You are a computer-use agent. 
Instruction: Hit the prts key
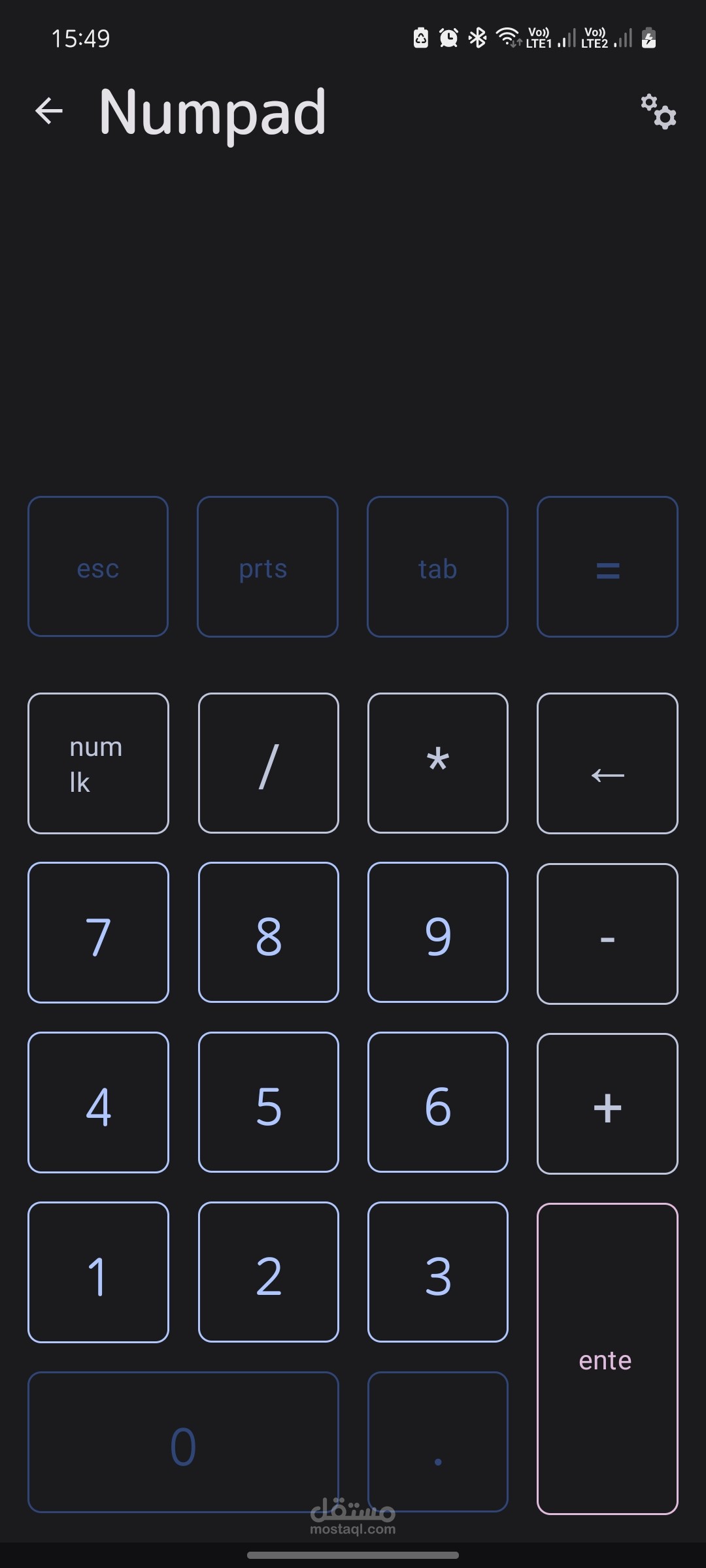click(x=268, y=566)
